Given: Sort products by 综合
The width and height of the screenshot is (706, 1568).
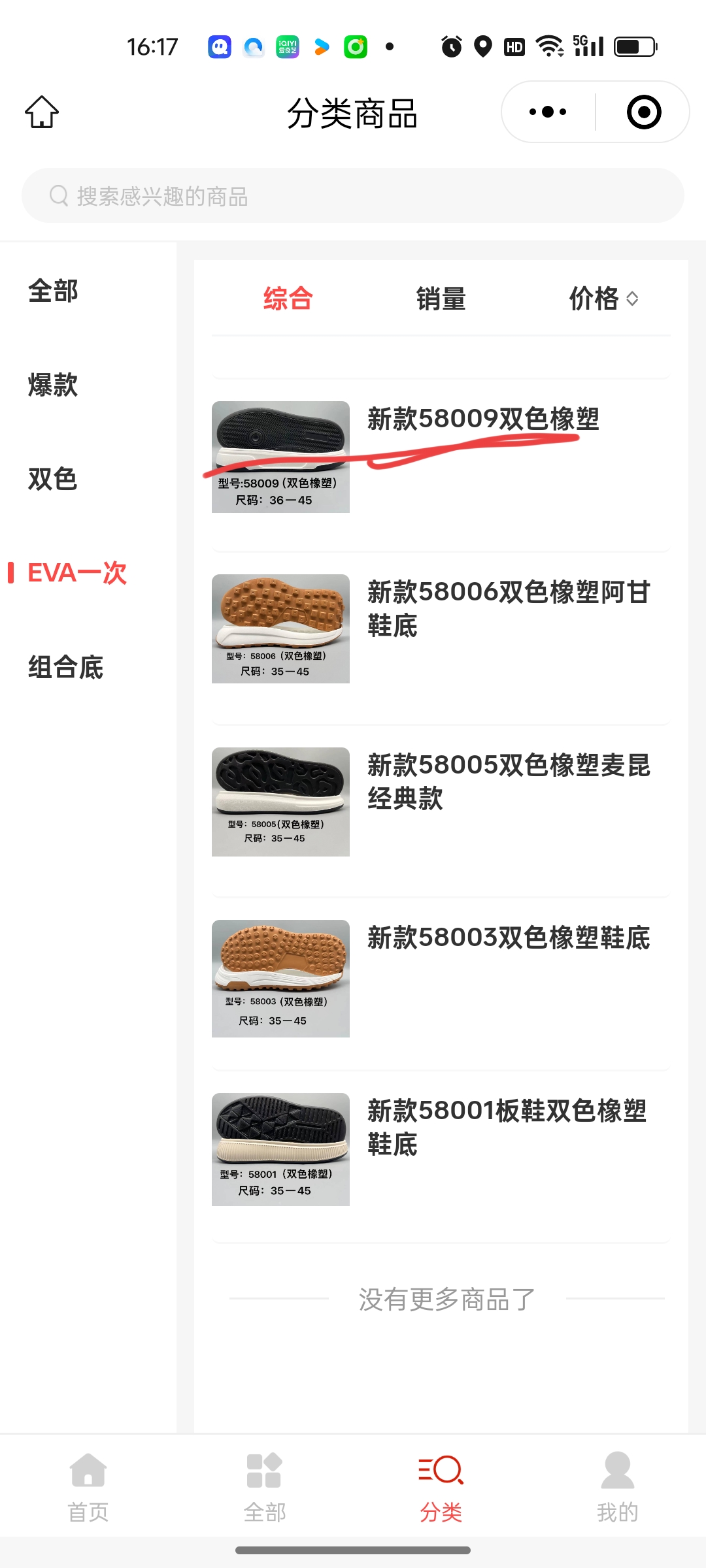Looking at the screenshot, I should tap(288, 299).
